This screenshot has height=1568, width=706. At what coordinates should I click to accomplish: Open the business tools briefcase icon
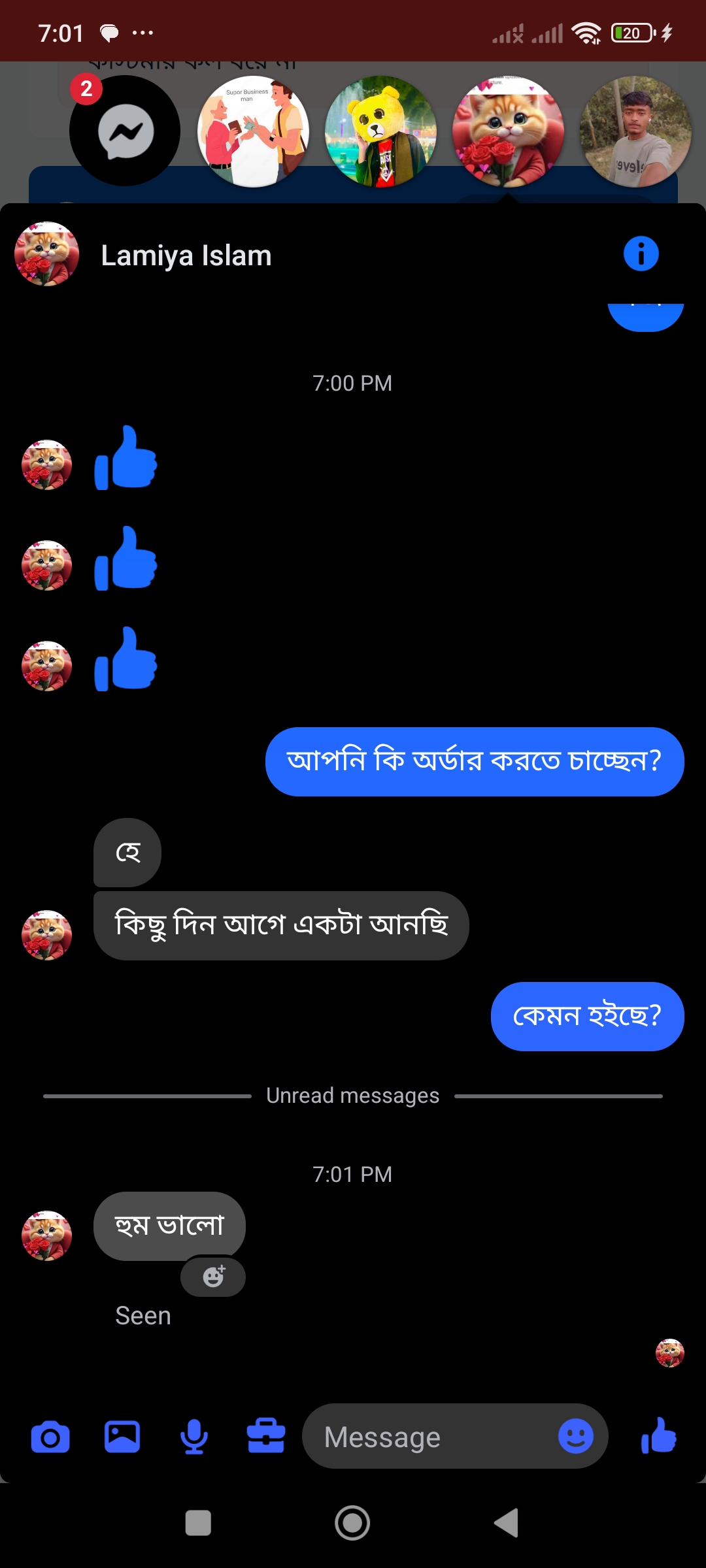coord(266,1437)
